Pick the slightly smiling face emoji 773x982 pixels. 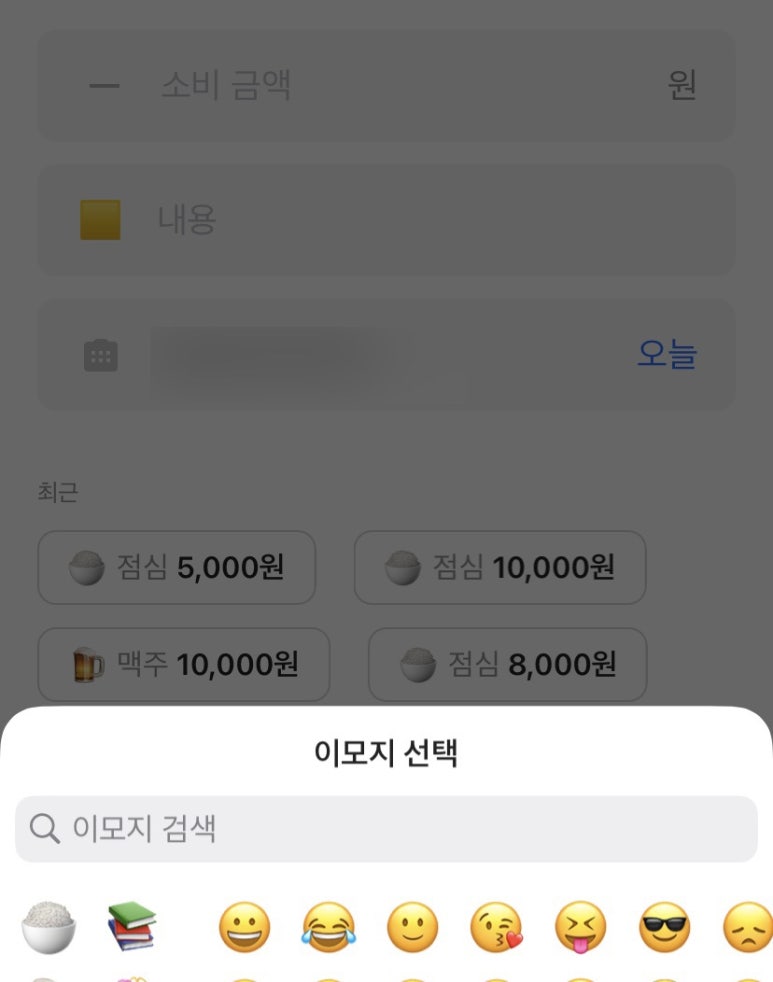click(412, 928)
